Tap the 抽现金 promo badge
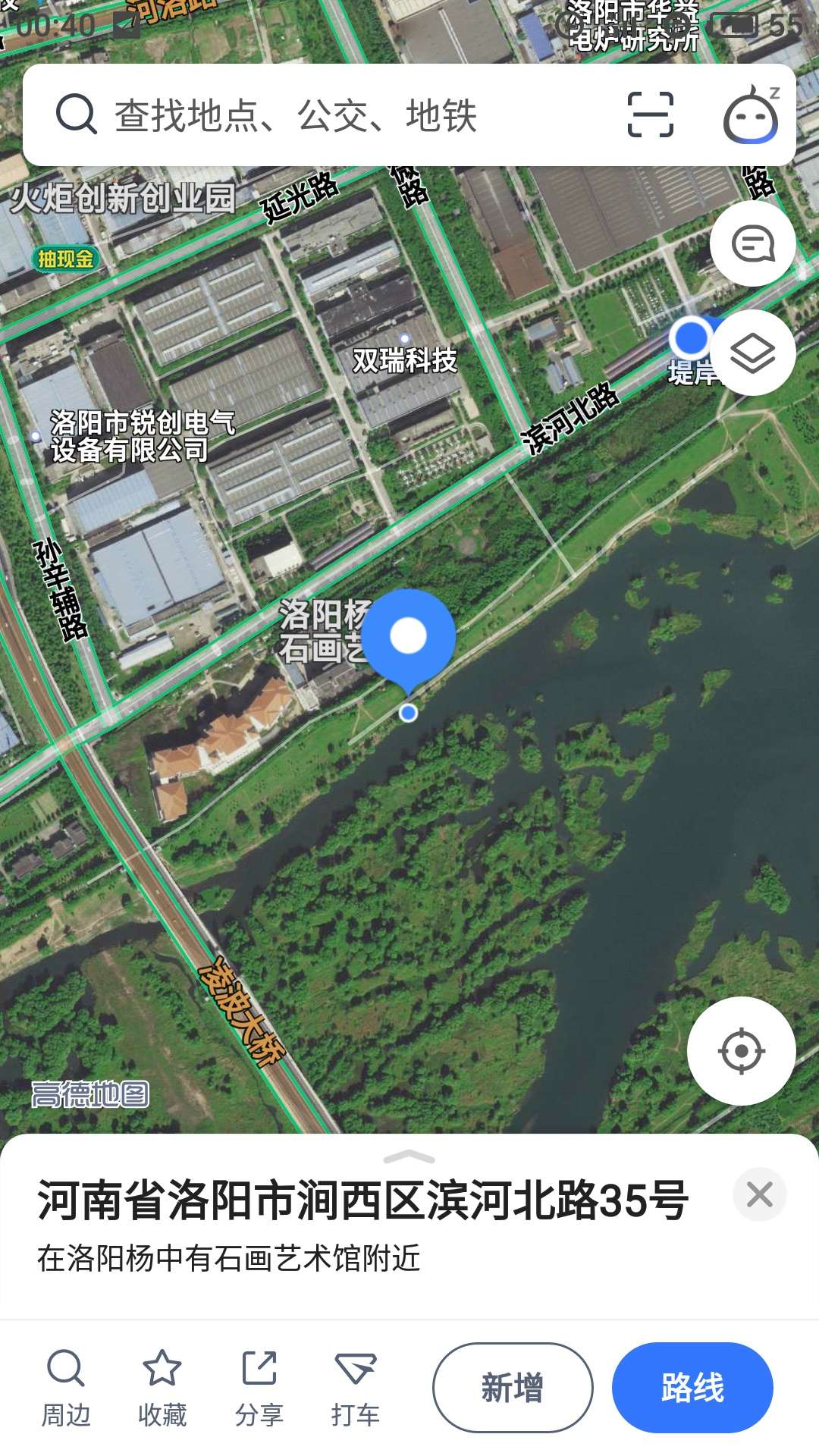The width and height of the screenshot is (819, 1456). pos(66,259)
